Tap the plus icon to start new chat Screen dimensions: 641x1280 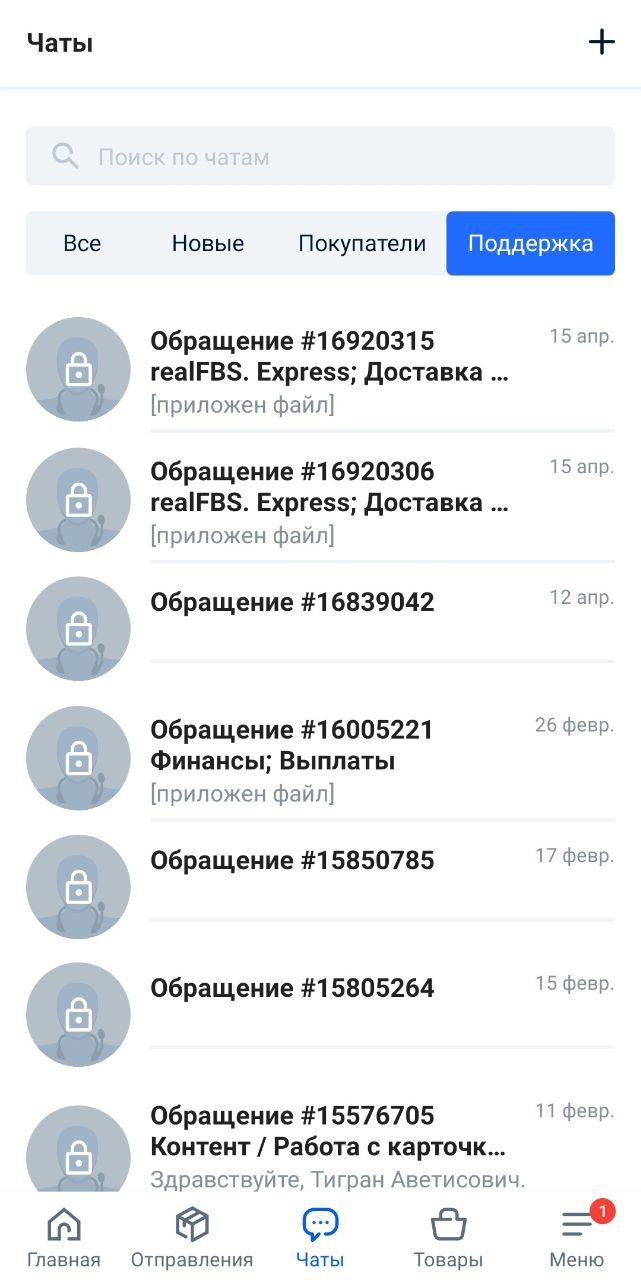(x=601, y=42)
